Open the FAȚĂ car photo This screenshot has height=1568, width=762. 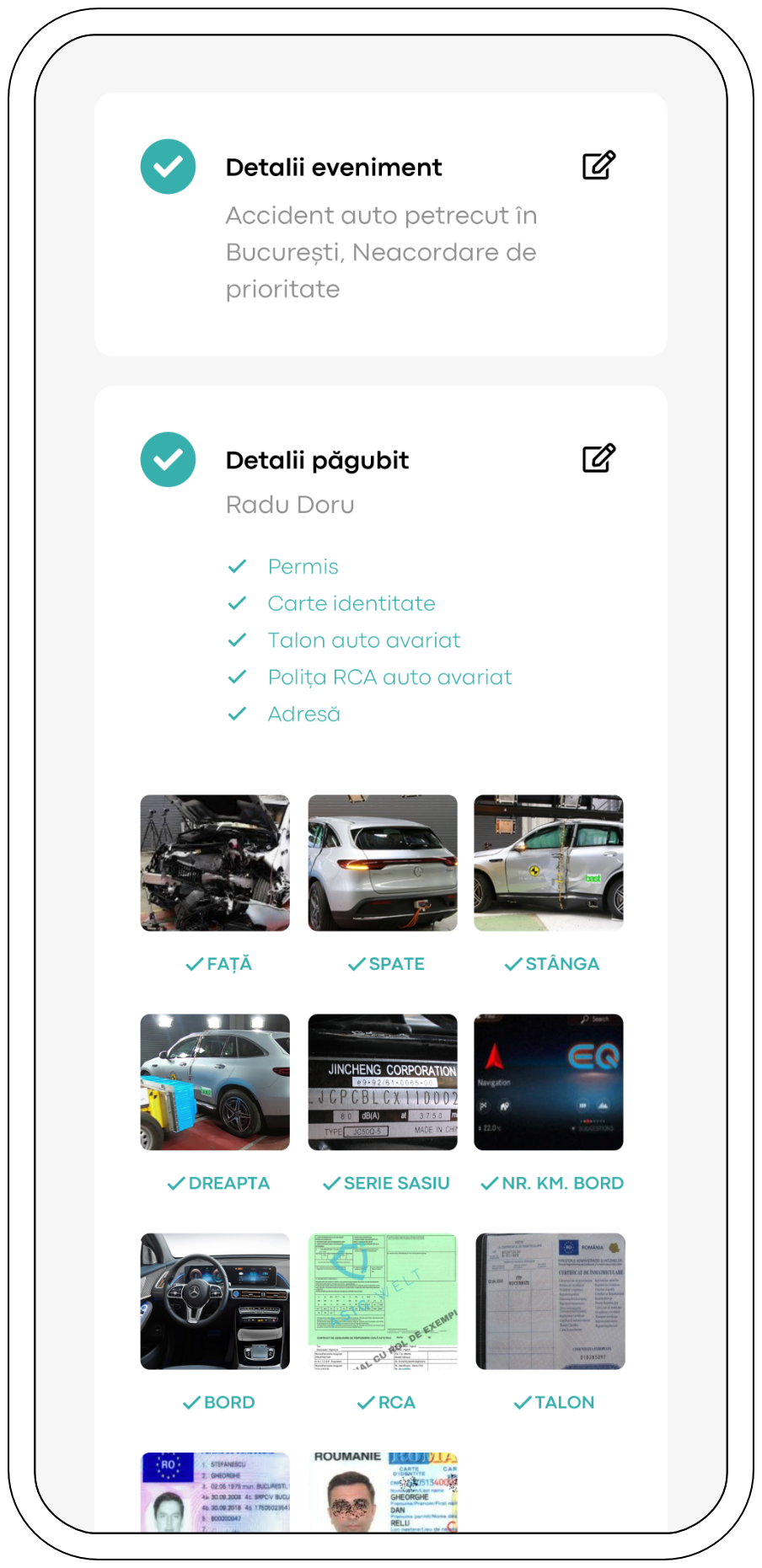[215, 863]
